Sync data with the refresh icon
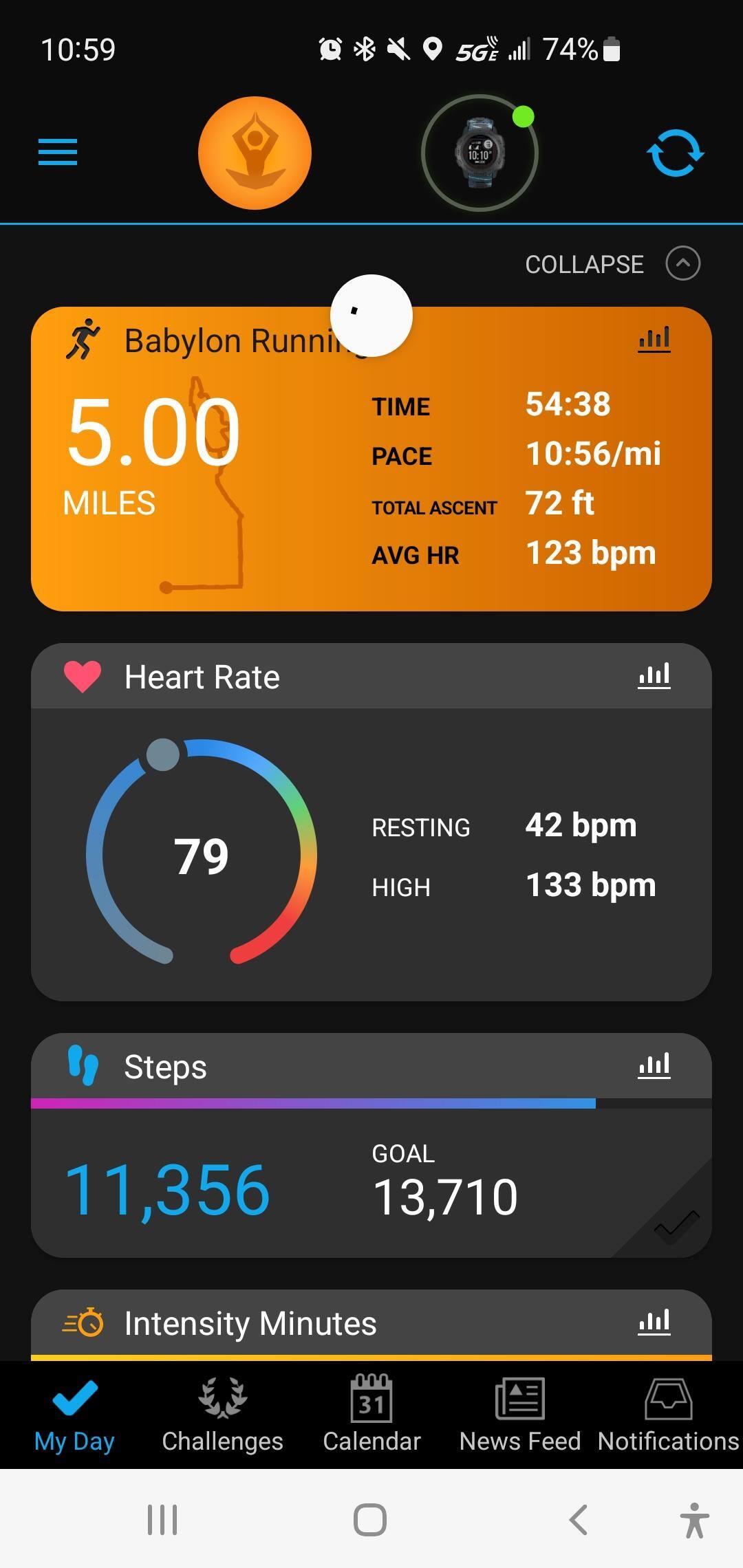This screenshot has height=1568, width=743. pos(675,153)
